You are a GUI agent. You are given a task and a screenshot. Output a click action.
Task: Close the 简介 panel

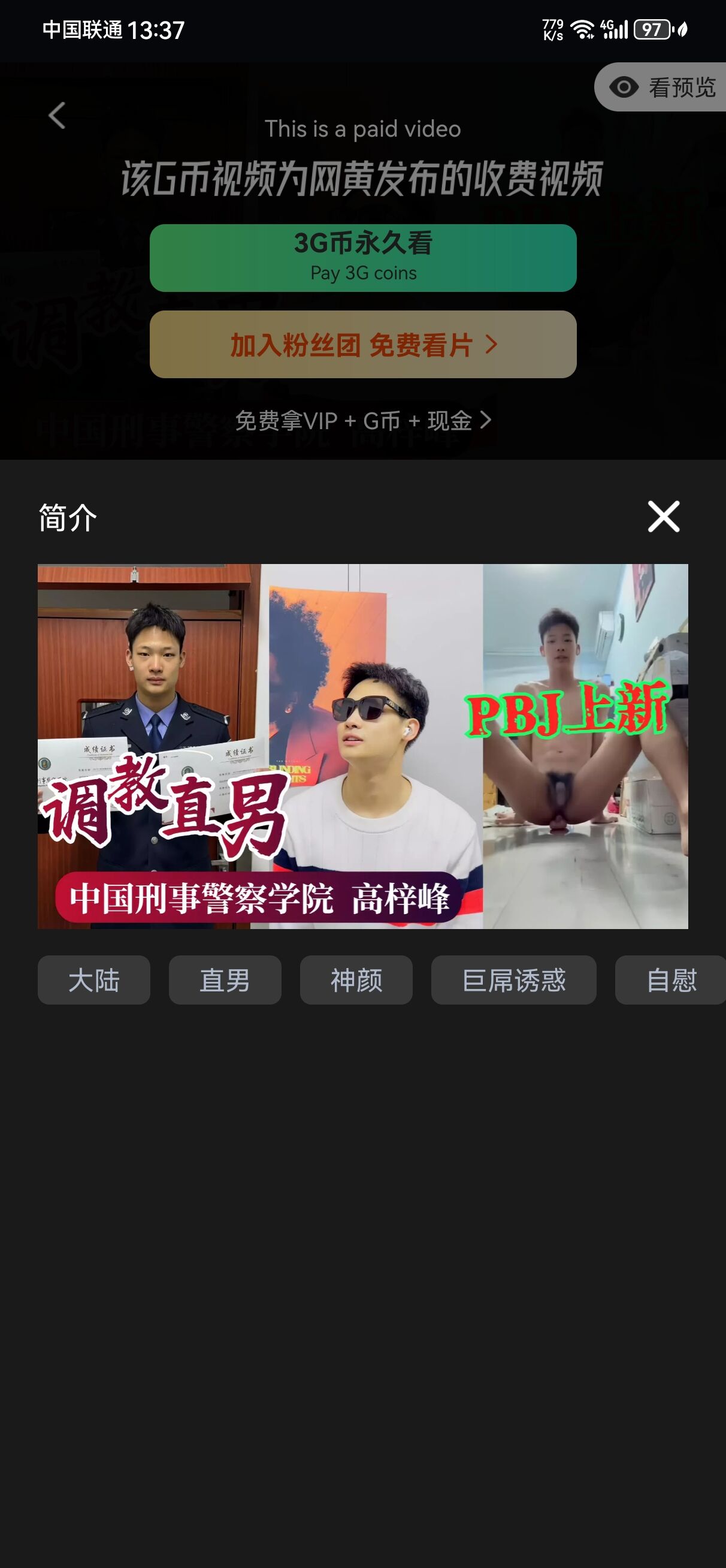tap(663, 517)
